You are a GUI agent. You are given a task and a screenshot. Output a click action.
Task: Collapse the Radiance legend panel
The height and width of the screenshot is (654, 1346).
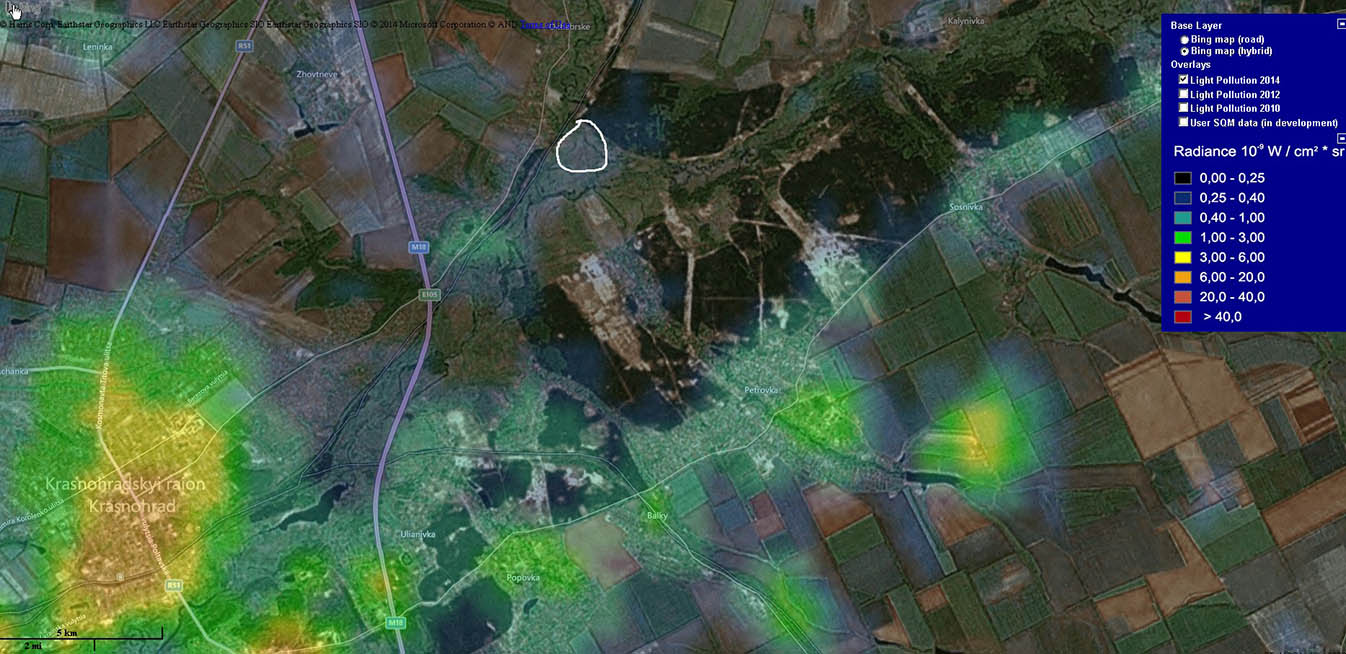(1340, 137)
